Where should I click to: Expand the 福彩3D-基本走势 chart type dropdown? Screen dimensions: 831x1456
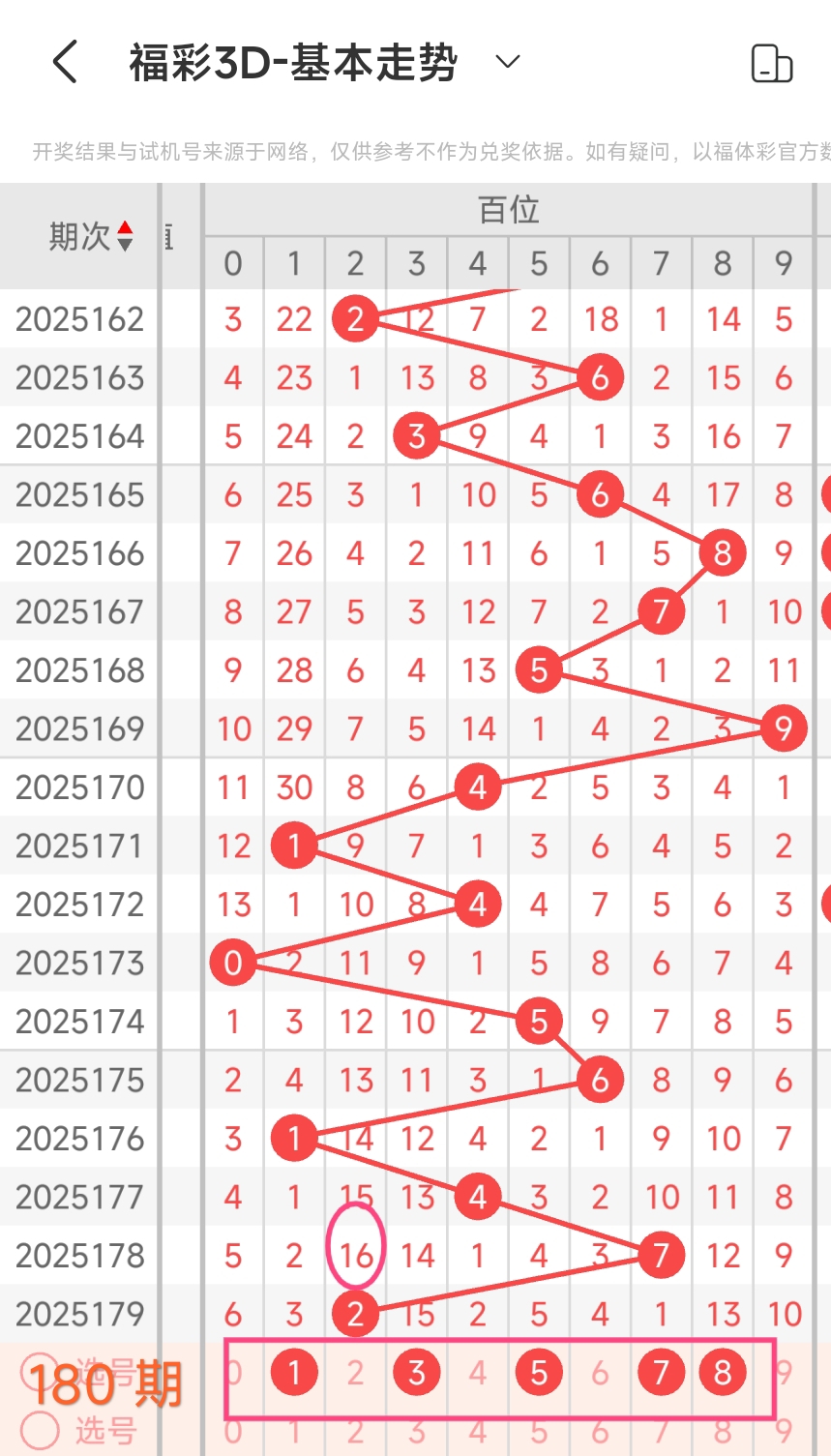pyautogui.click(x=508, y=62)
